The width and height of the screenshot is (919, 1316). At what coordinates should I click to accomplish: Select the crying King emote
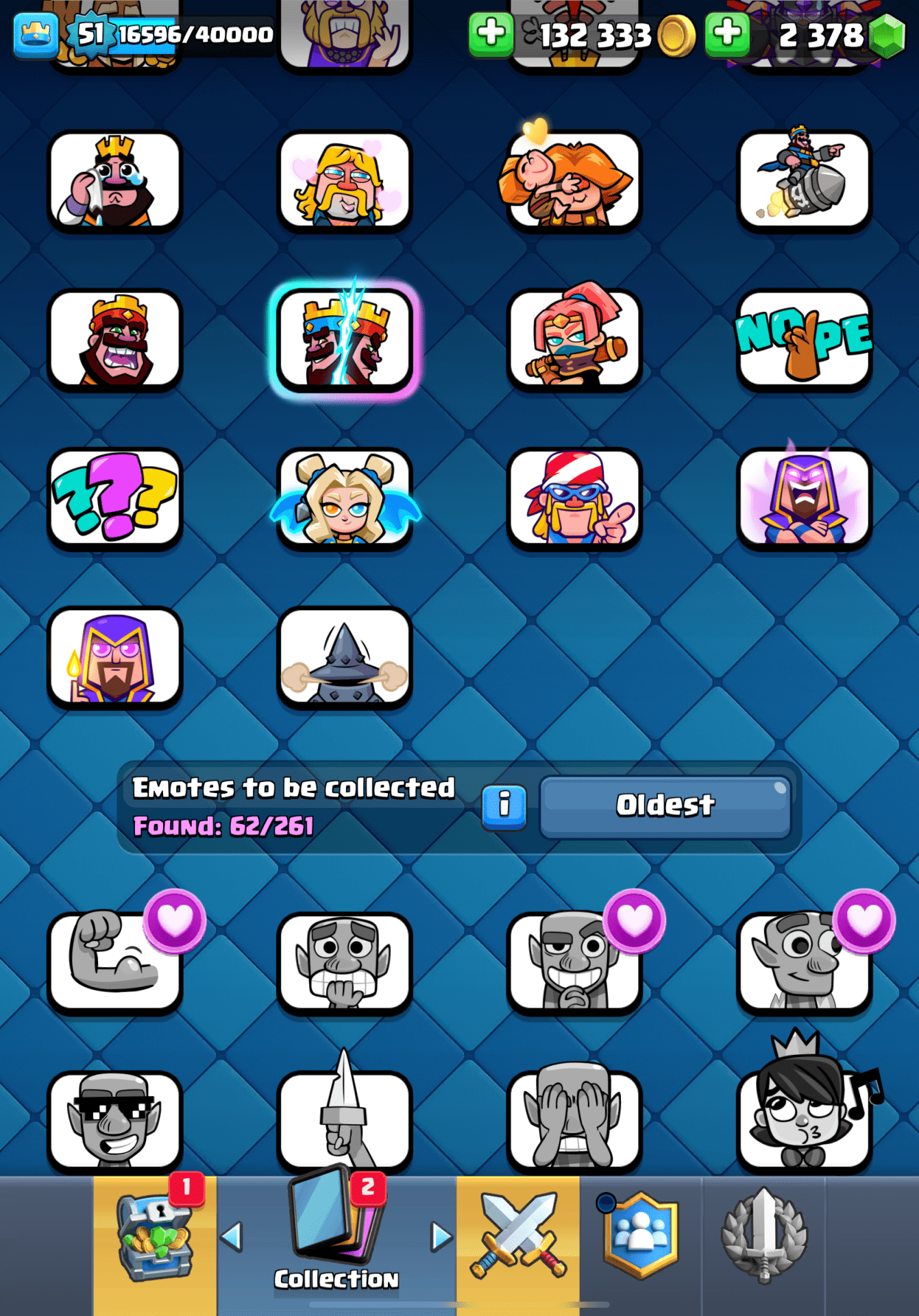115,182
